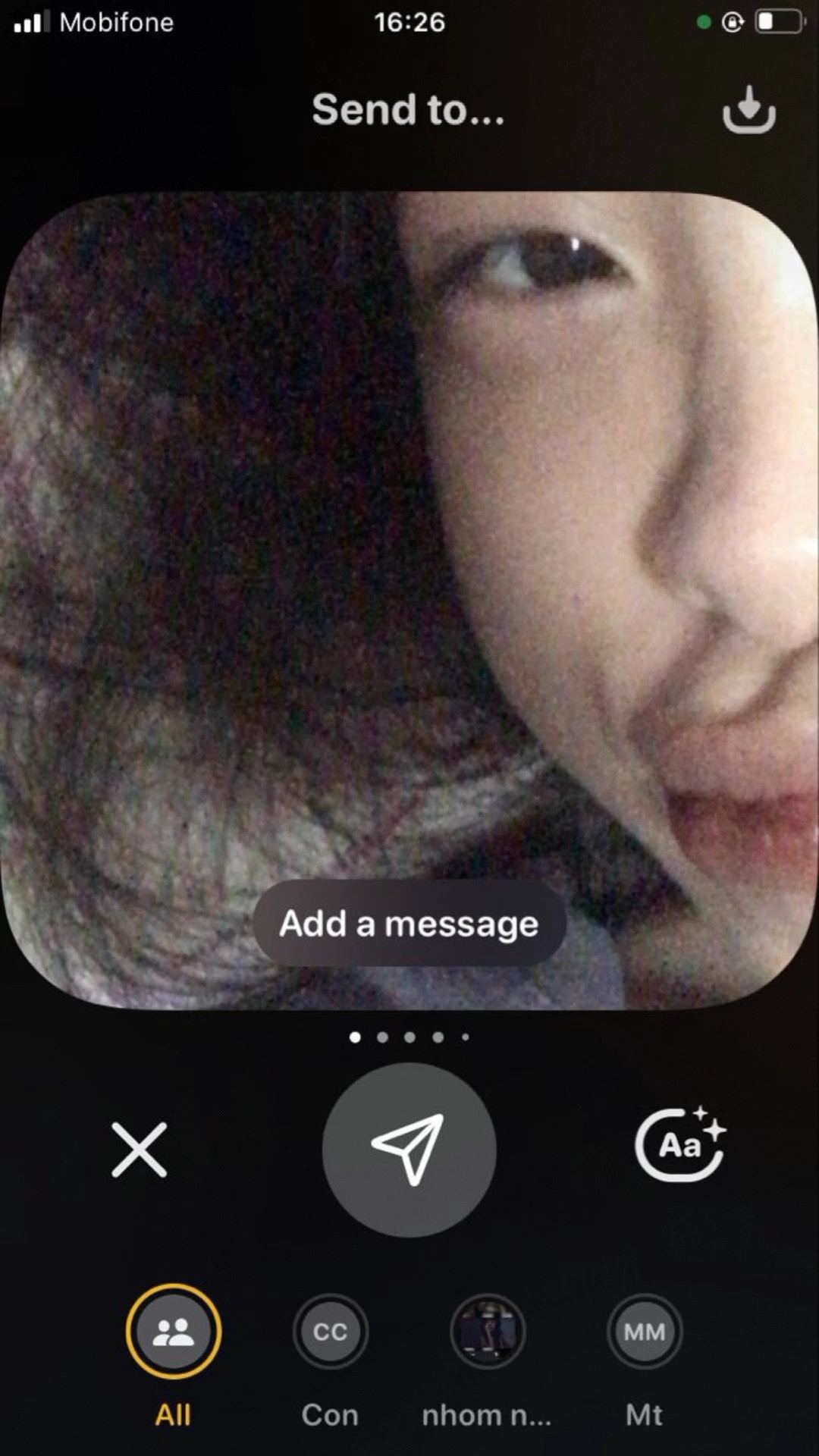Tap Add a message field
This screenshot has width=819, height=1456.
409,923
